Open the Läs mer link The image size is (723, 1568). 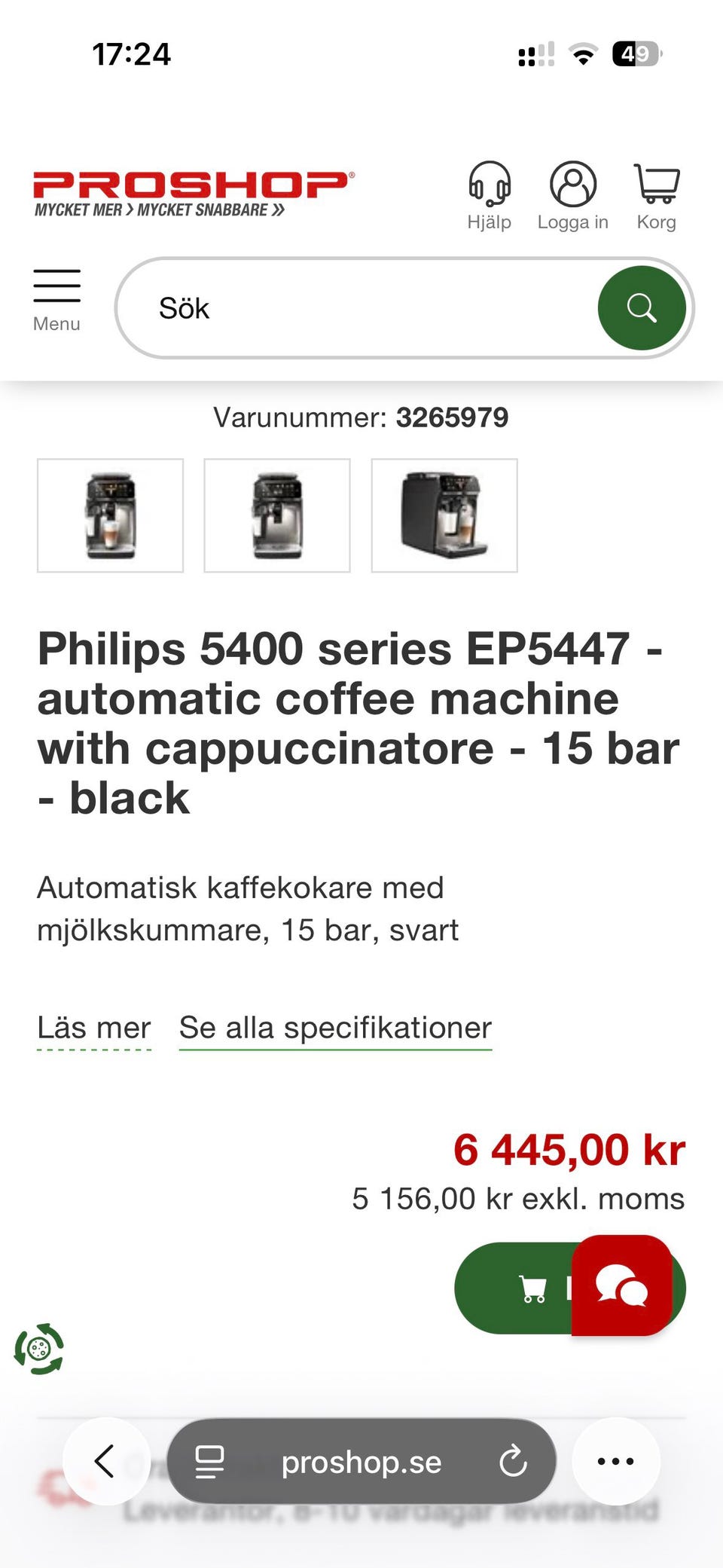(x=94, y=1027)
